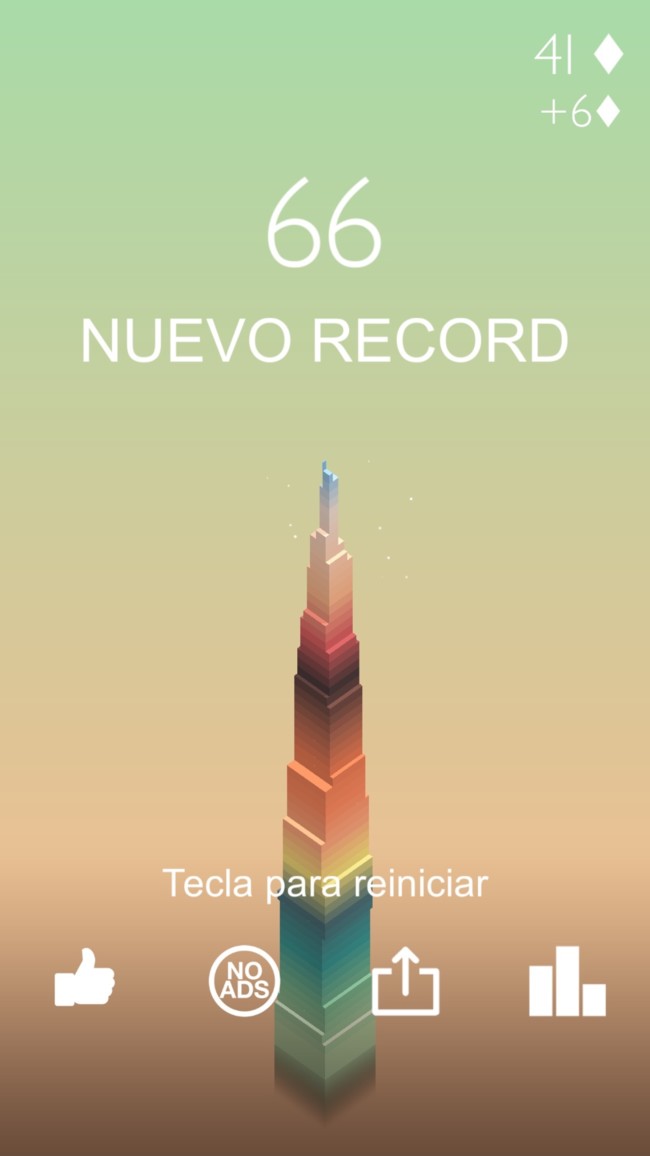Viewport: 650px width, 1156px height.
Task: Open the NO ADS purchase option
Action: tap(245, 980)
